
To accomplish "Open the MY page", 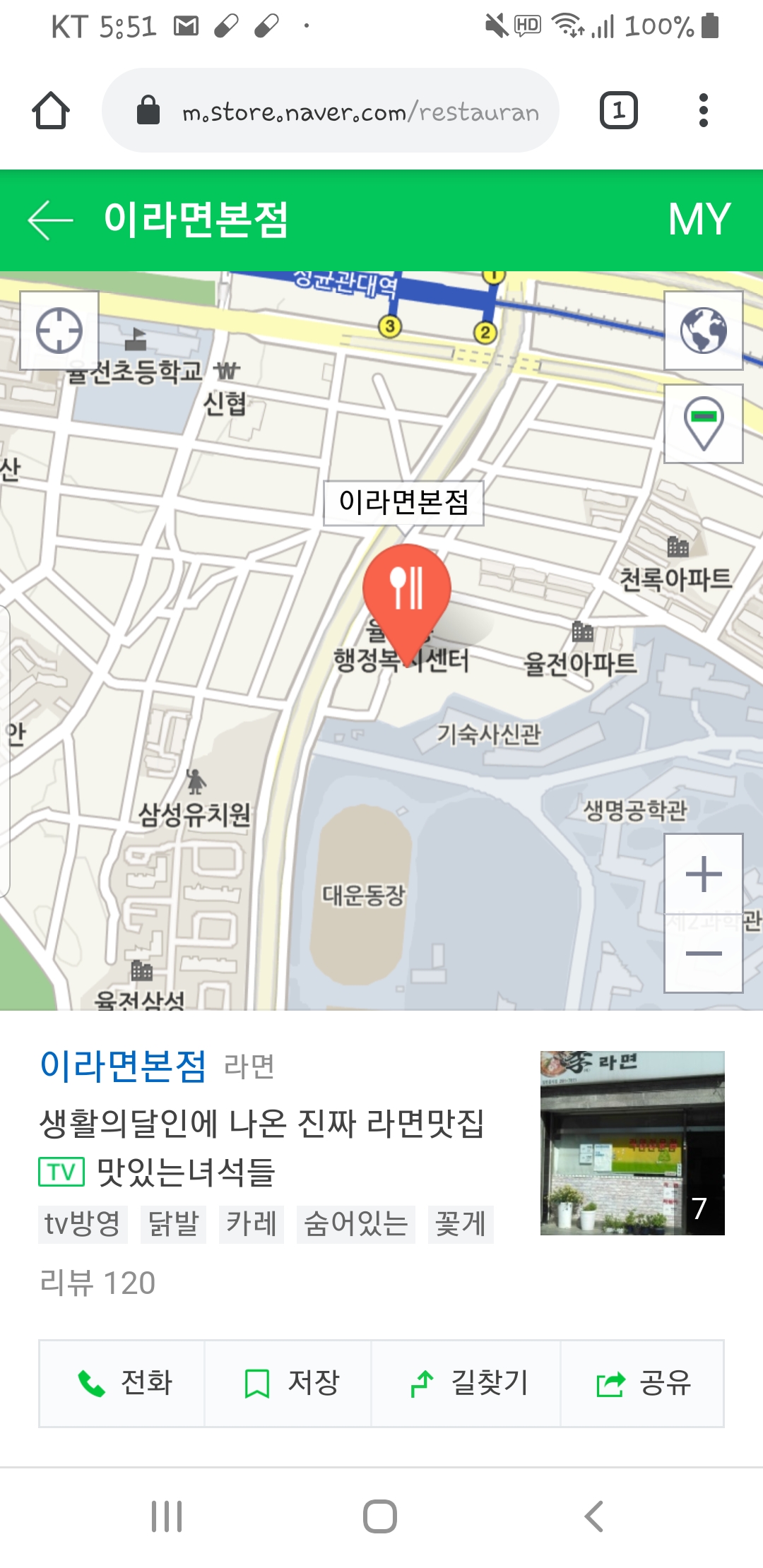I will coord(699,220).
